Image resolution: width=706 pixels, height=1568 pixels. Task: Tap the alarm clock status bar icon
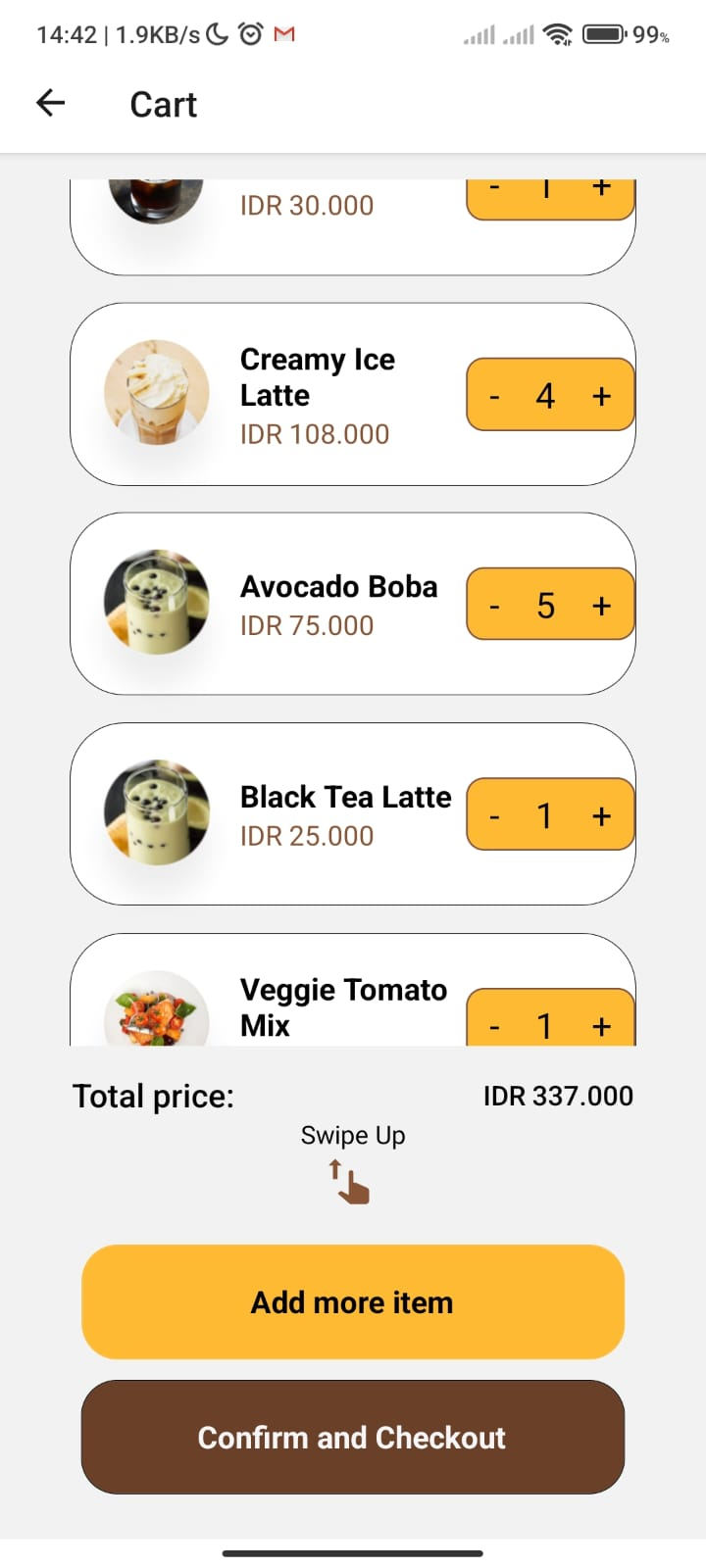[x=251, y=32]
